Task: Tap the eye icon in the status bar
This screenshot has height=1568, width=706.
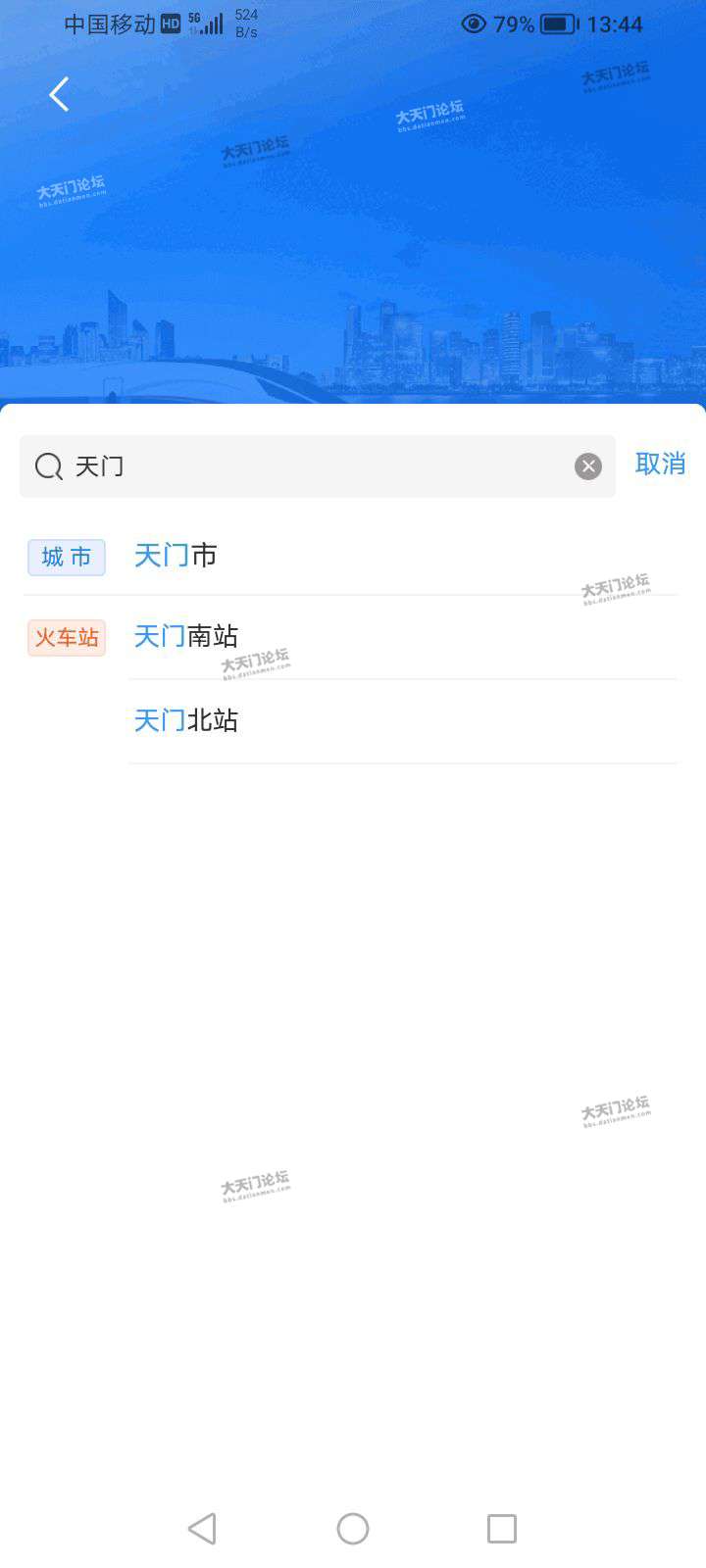Action: click(x=474, y=23)
